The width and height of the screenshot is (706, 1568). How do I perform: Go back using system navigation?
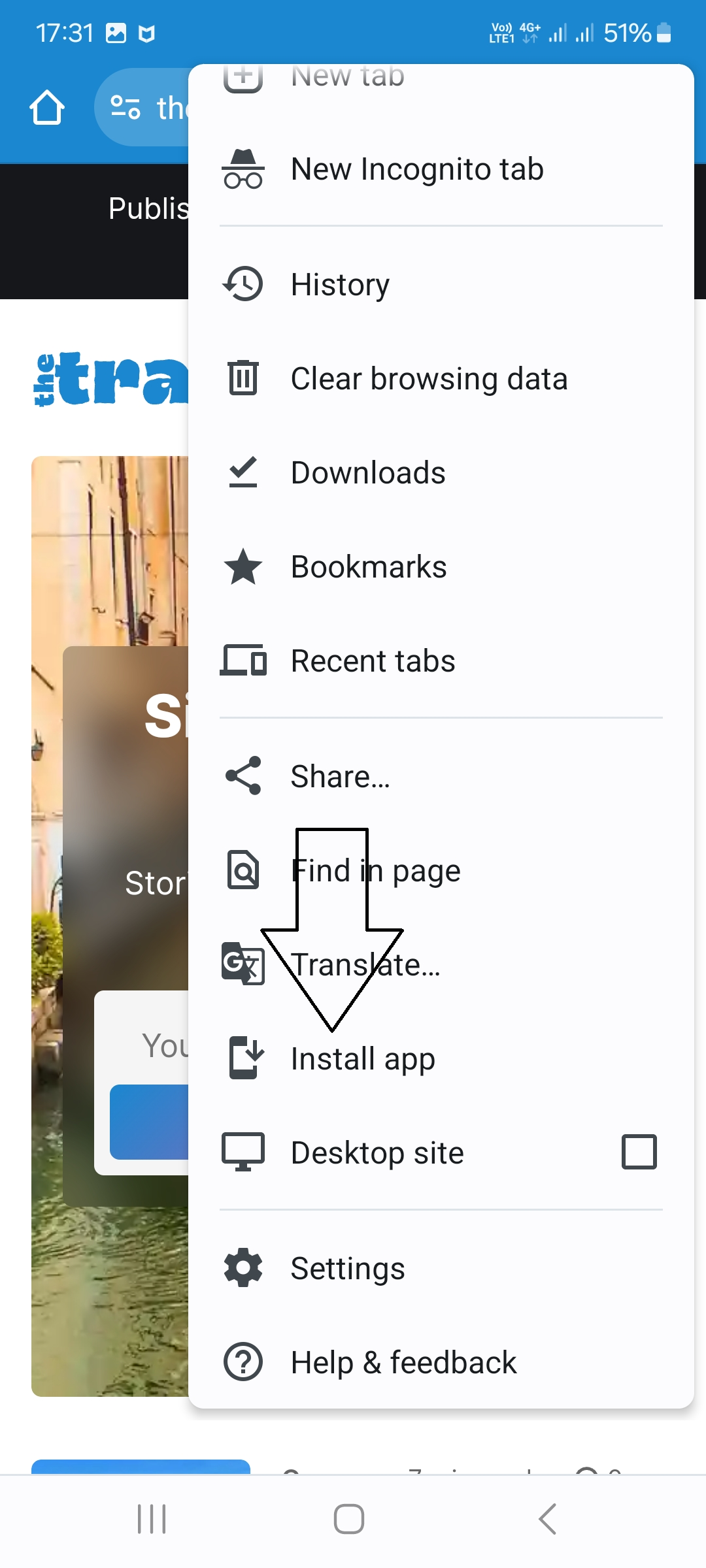(x=548, y=1519)
